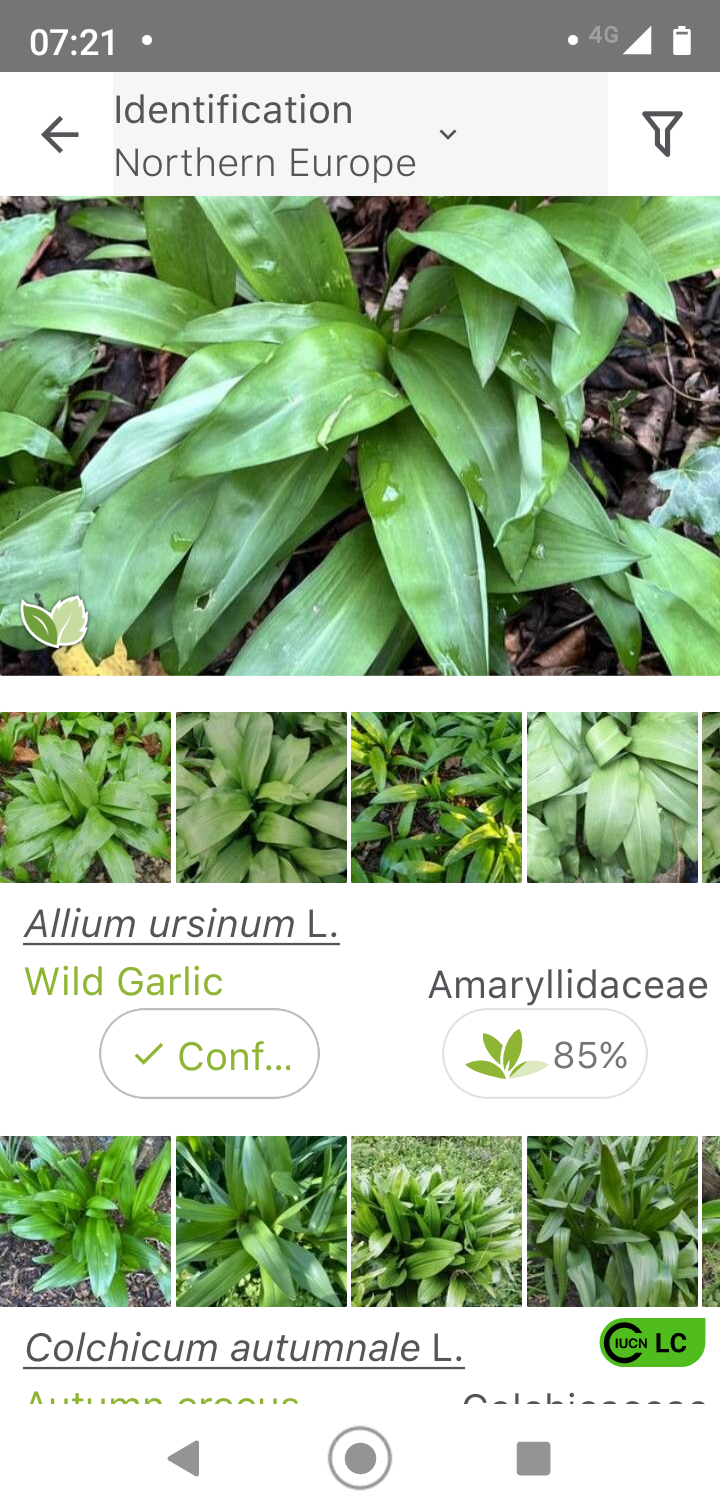
Task: Tap the 85% match score chip
Action: pyautogui.click(x=545, y=1054)
